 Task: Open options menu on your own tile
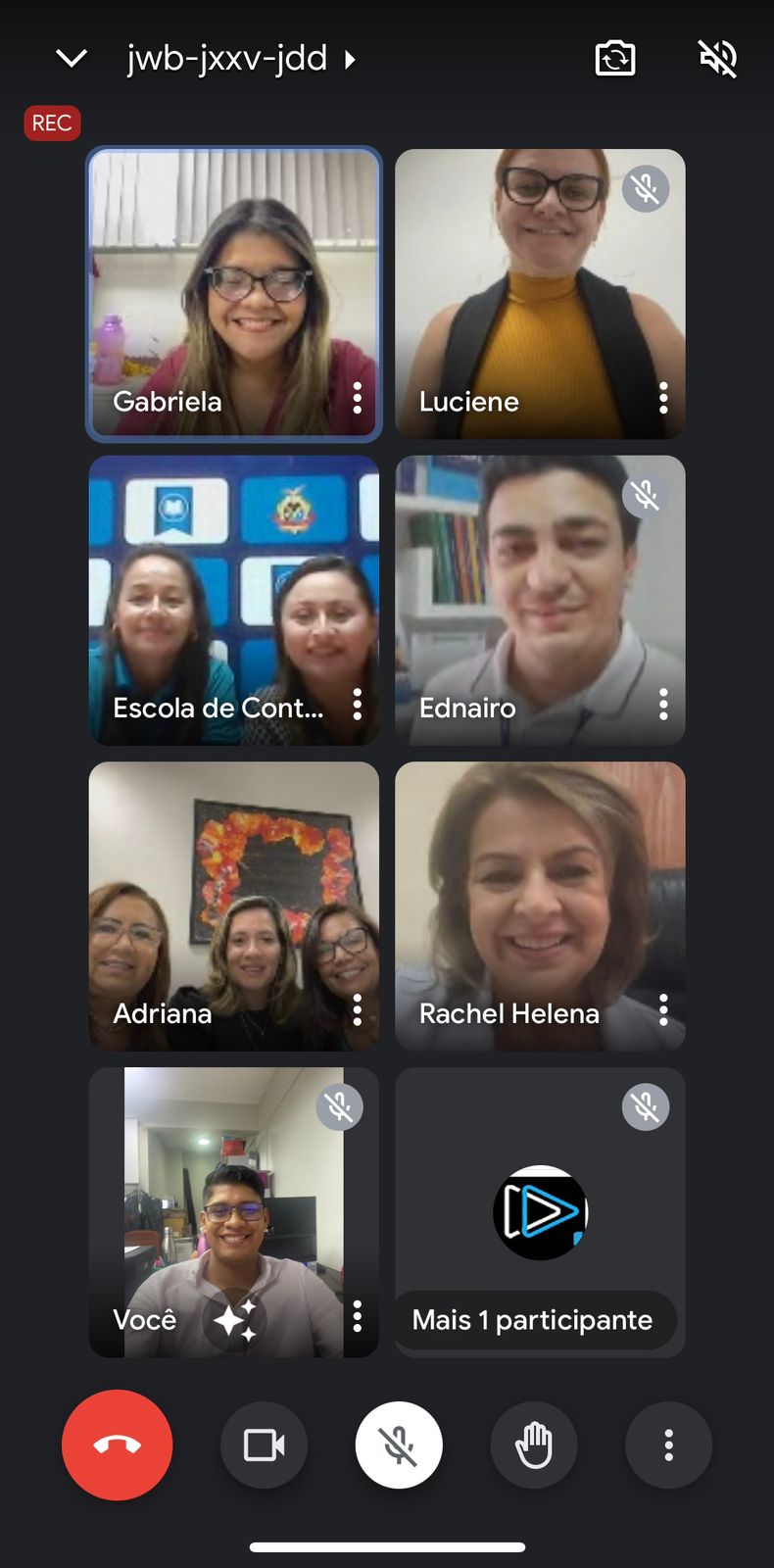pyautogui.click(x=358, y=1316)
